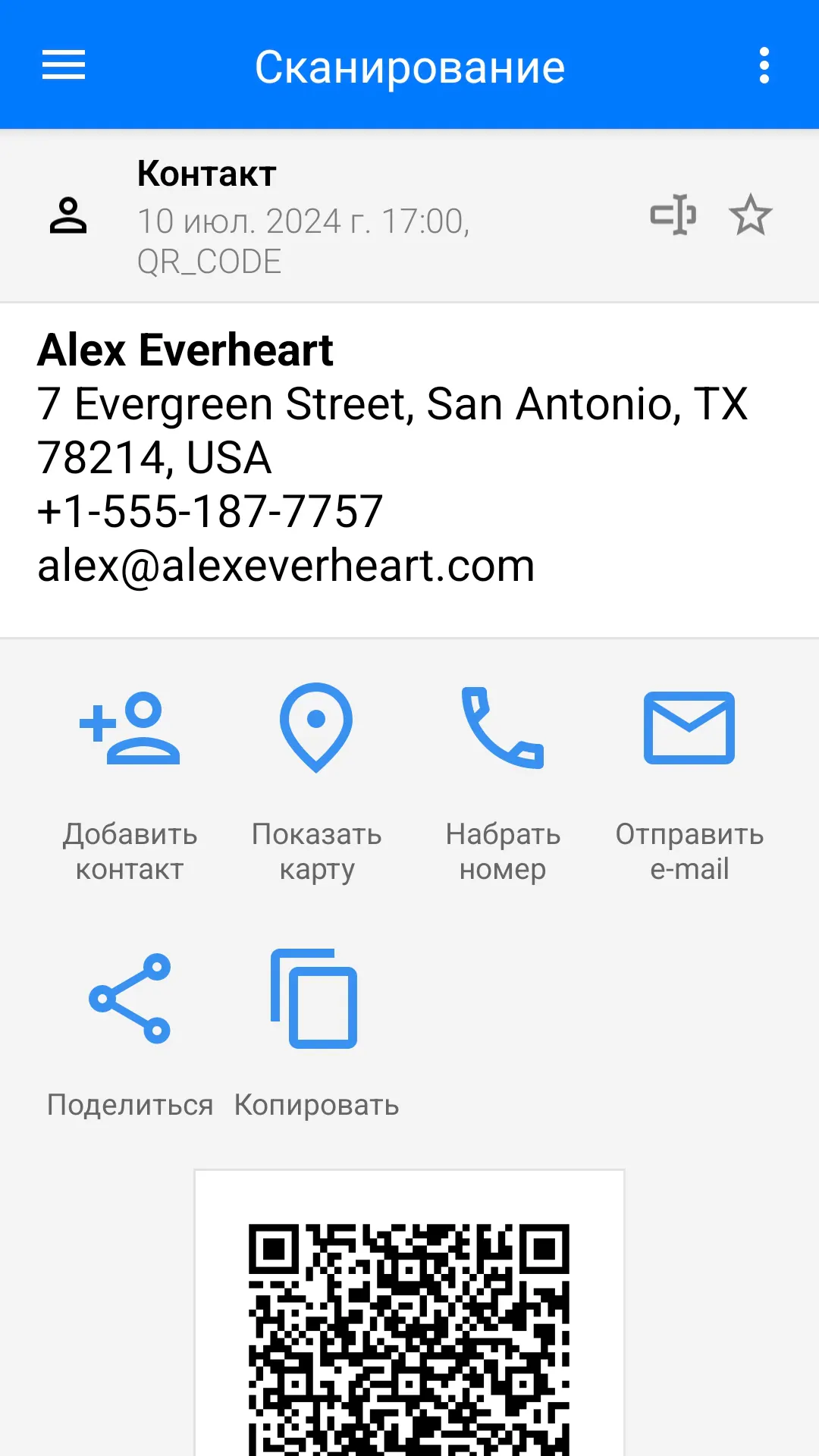Mark this scan as favorite with the star
This screenshot has width=819, height=1456.
click(x=750, y=215)
